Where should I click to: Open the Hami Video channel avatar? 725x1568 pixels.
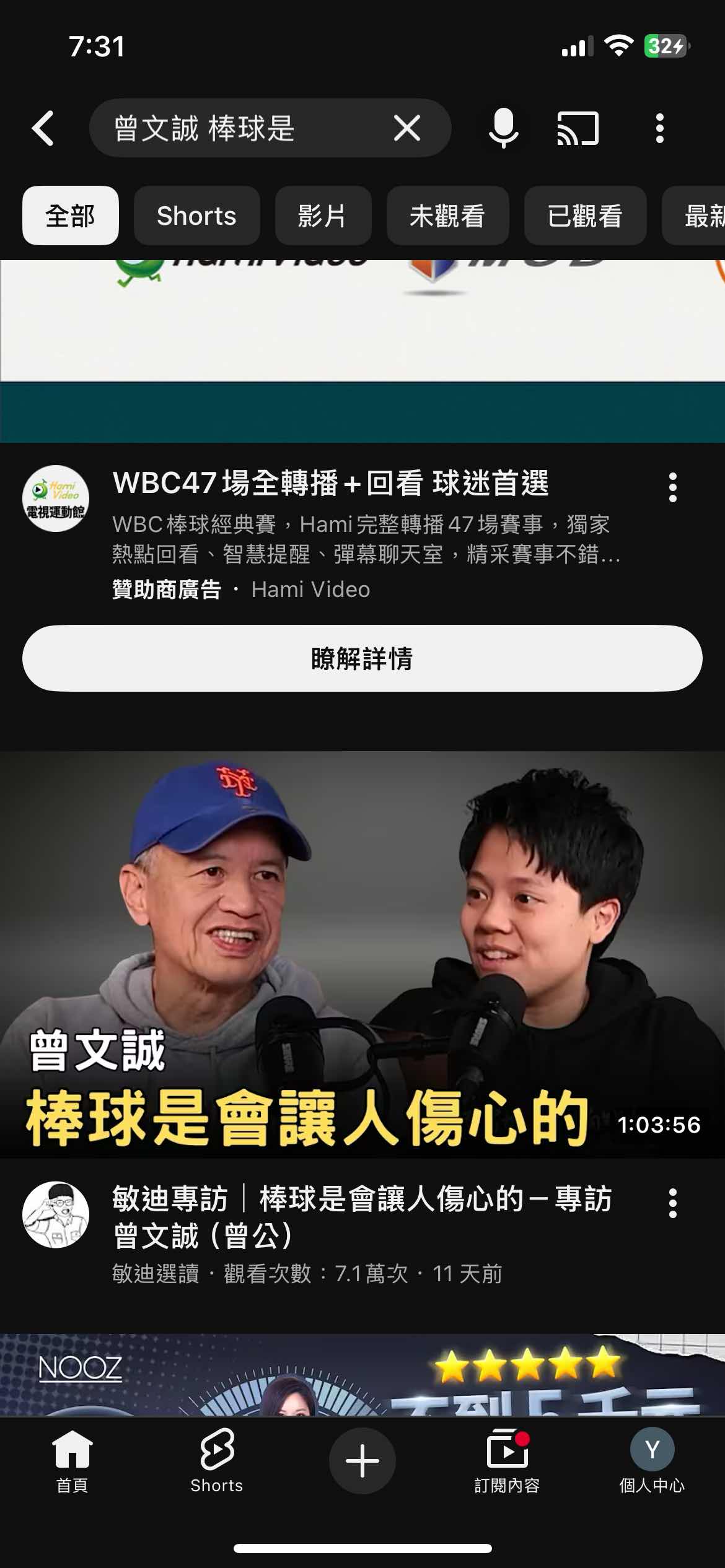56,499
